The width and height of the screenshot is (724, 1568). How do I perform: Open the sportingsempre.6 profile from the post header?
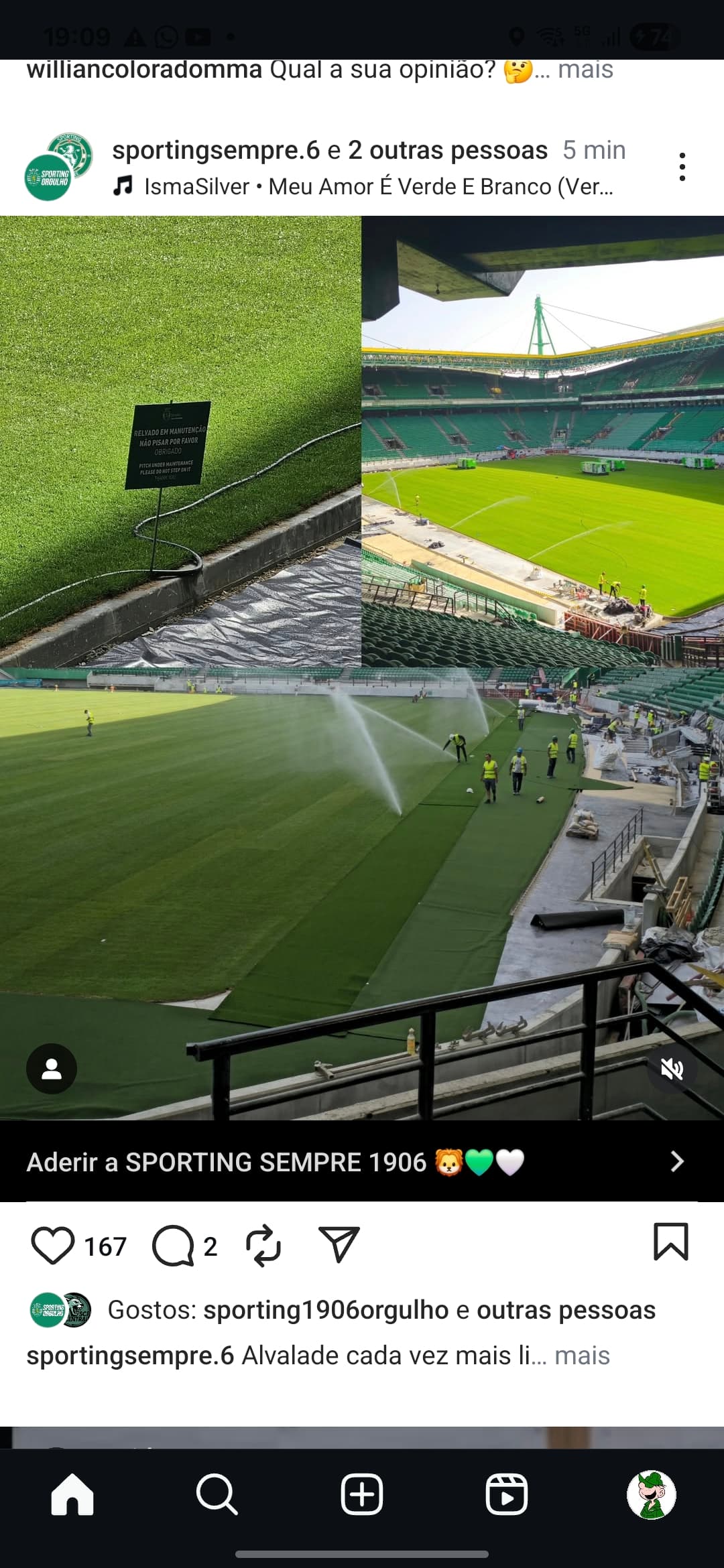tap(217, 150)
